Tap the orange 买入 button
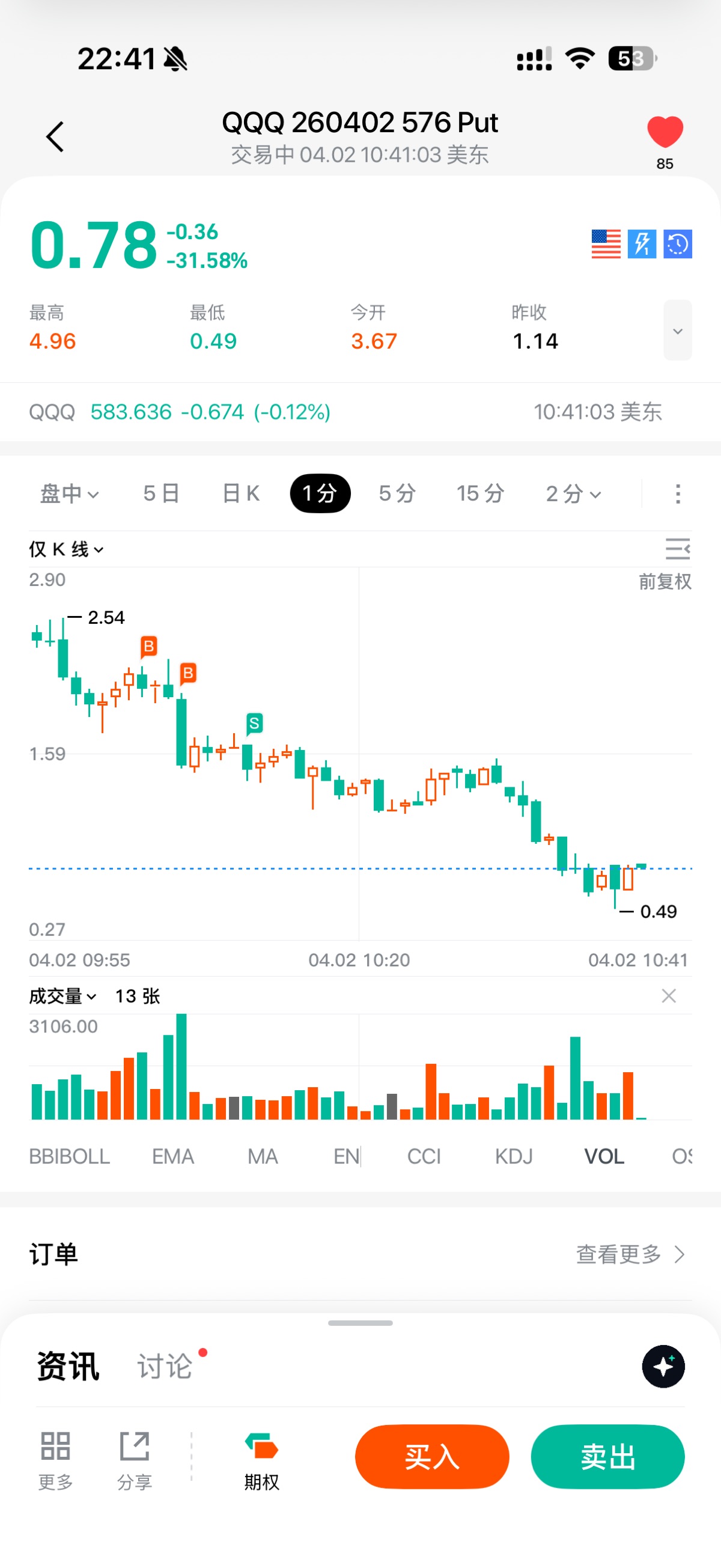 point(431,1457)
